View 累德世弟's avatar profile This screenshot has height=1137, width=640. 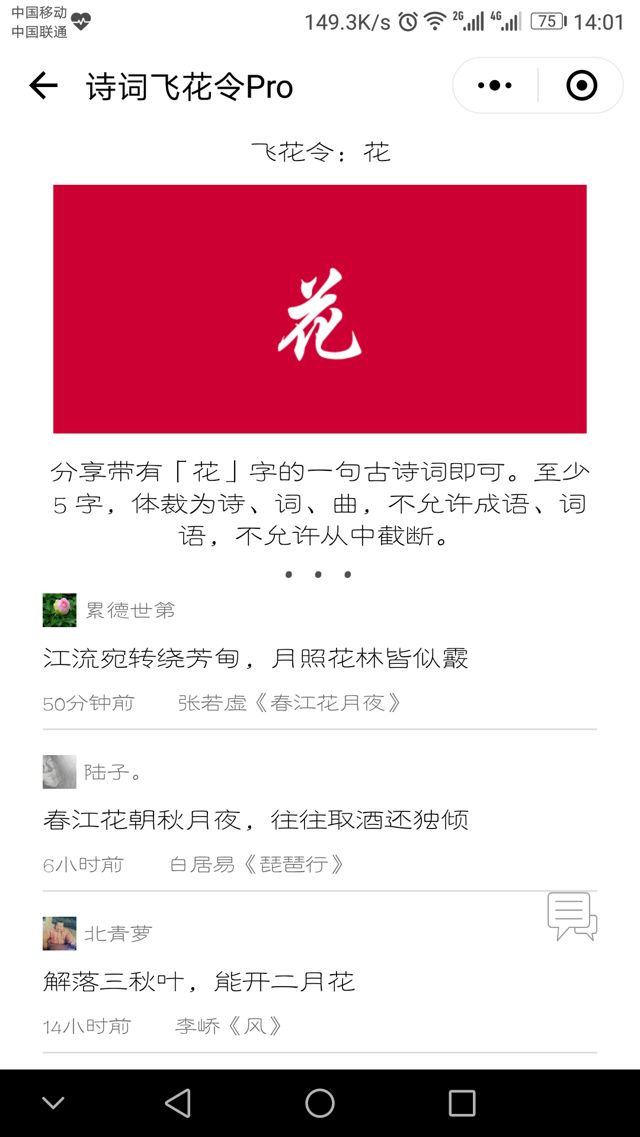coord(59,610)
